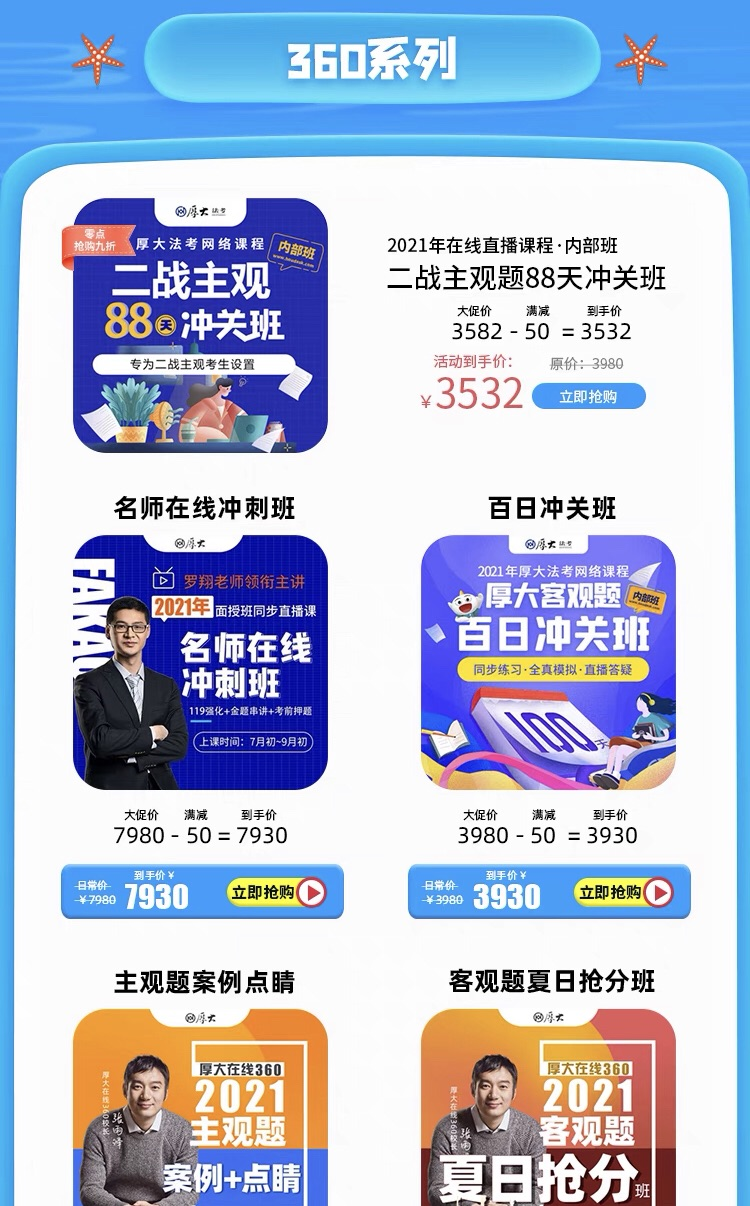This screenshot has width=750, height=1206.
Task: Tap 立即抢购 for 二战主观题88天冲关班
Action: pyautogui.click(x=589, y=396)
